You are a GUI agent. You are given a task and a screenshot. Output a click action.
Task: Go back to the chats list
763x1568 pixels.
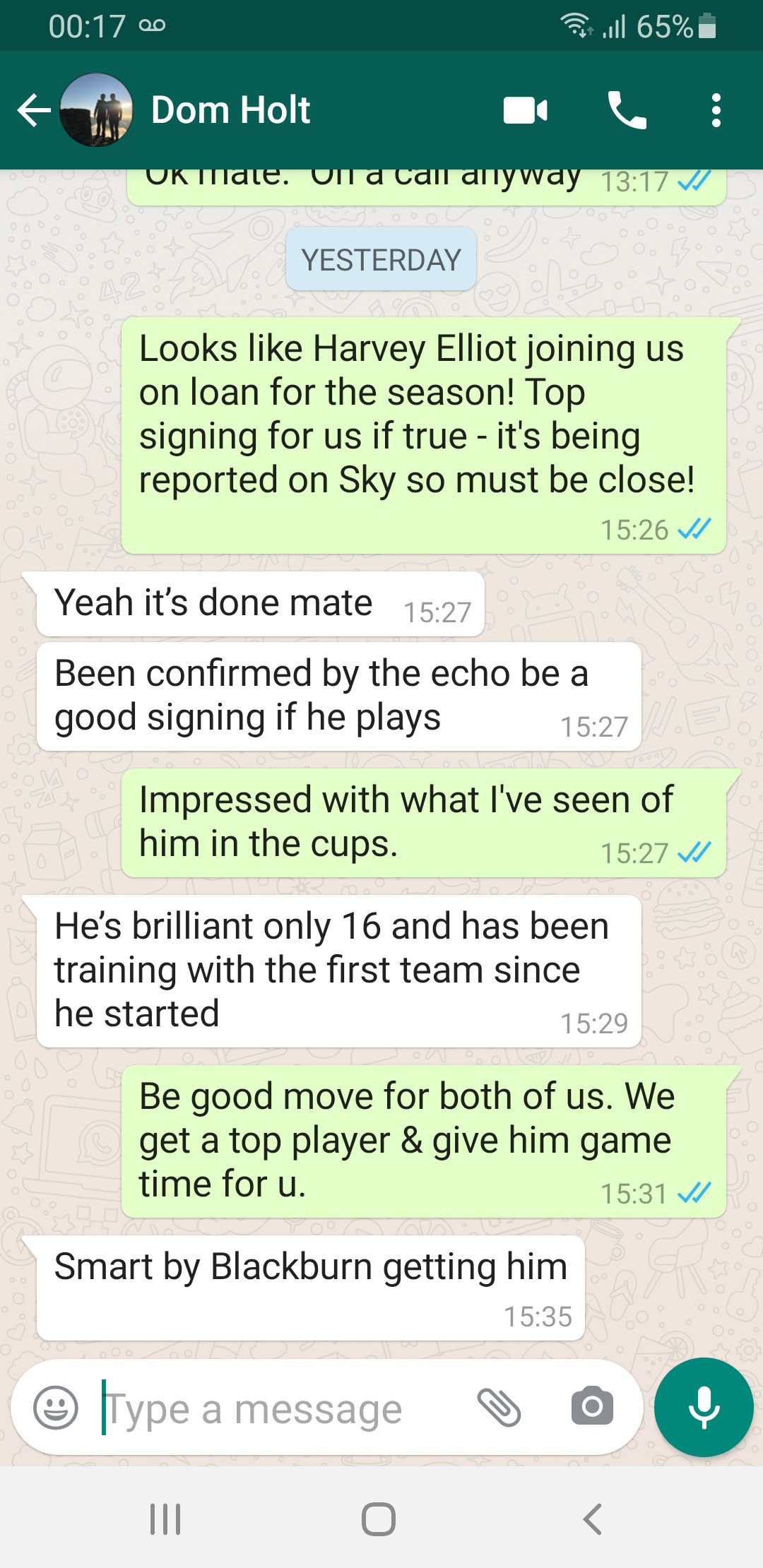pos(34,111)
